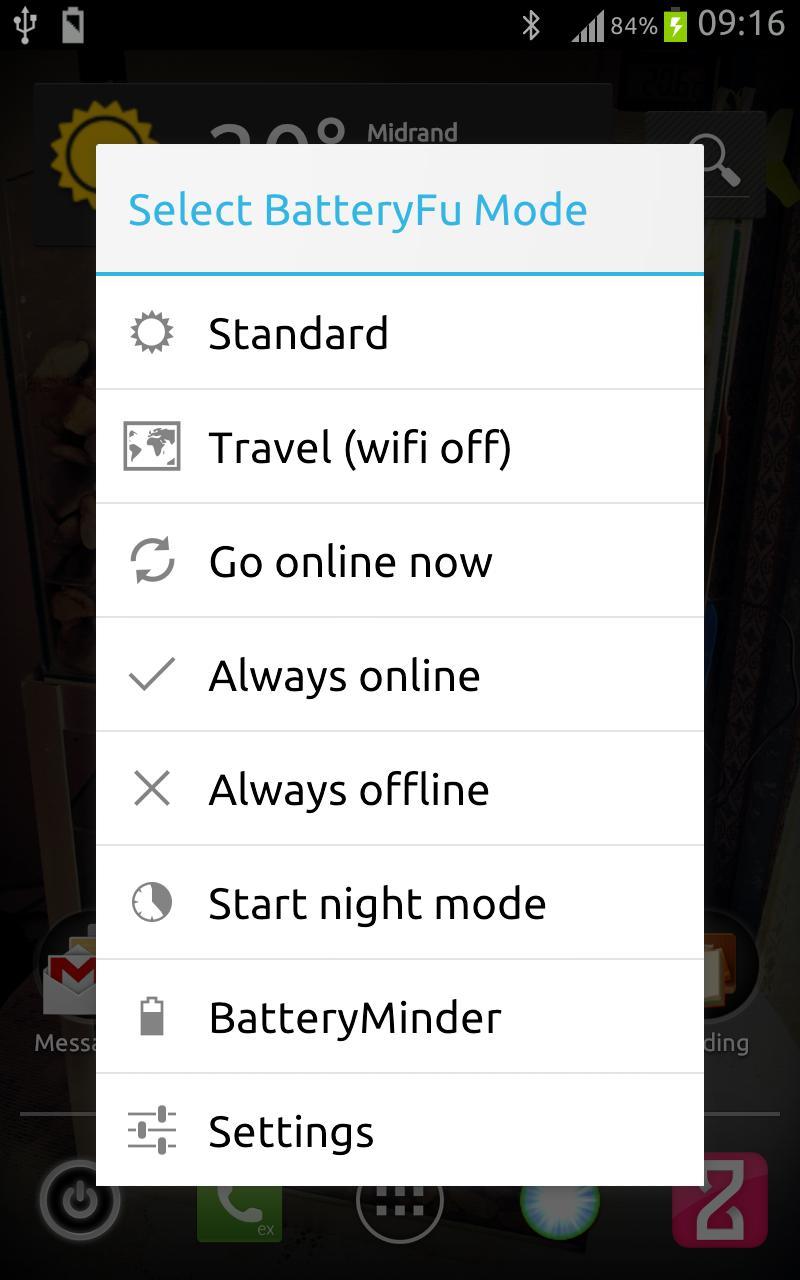
Task: Select Standard mode
Action: pyautogui.click(x=399, y=333)
